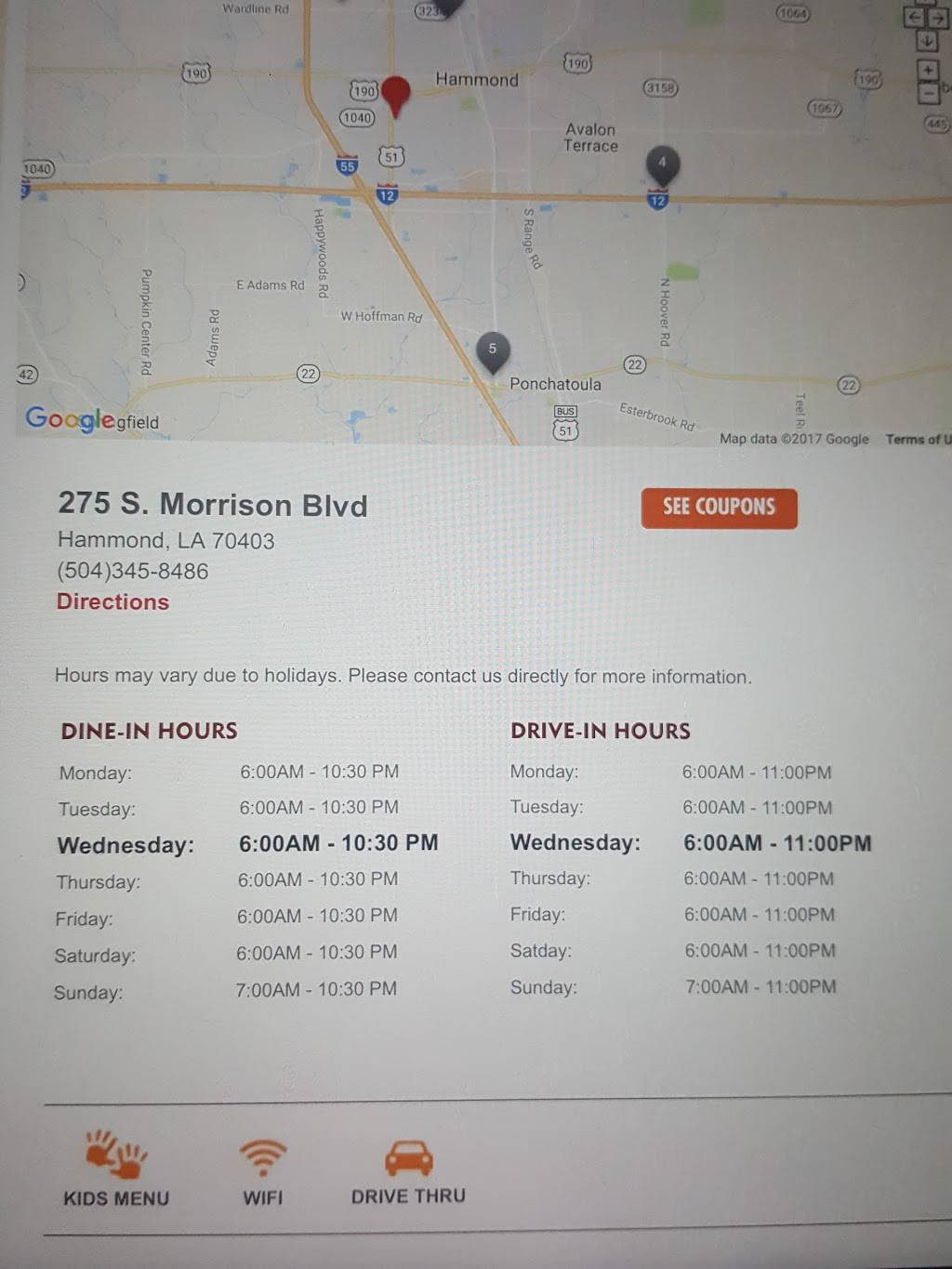
Task: Zoom out of the map
Action: coord(927,92)
